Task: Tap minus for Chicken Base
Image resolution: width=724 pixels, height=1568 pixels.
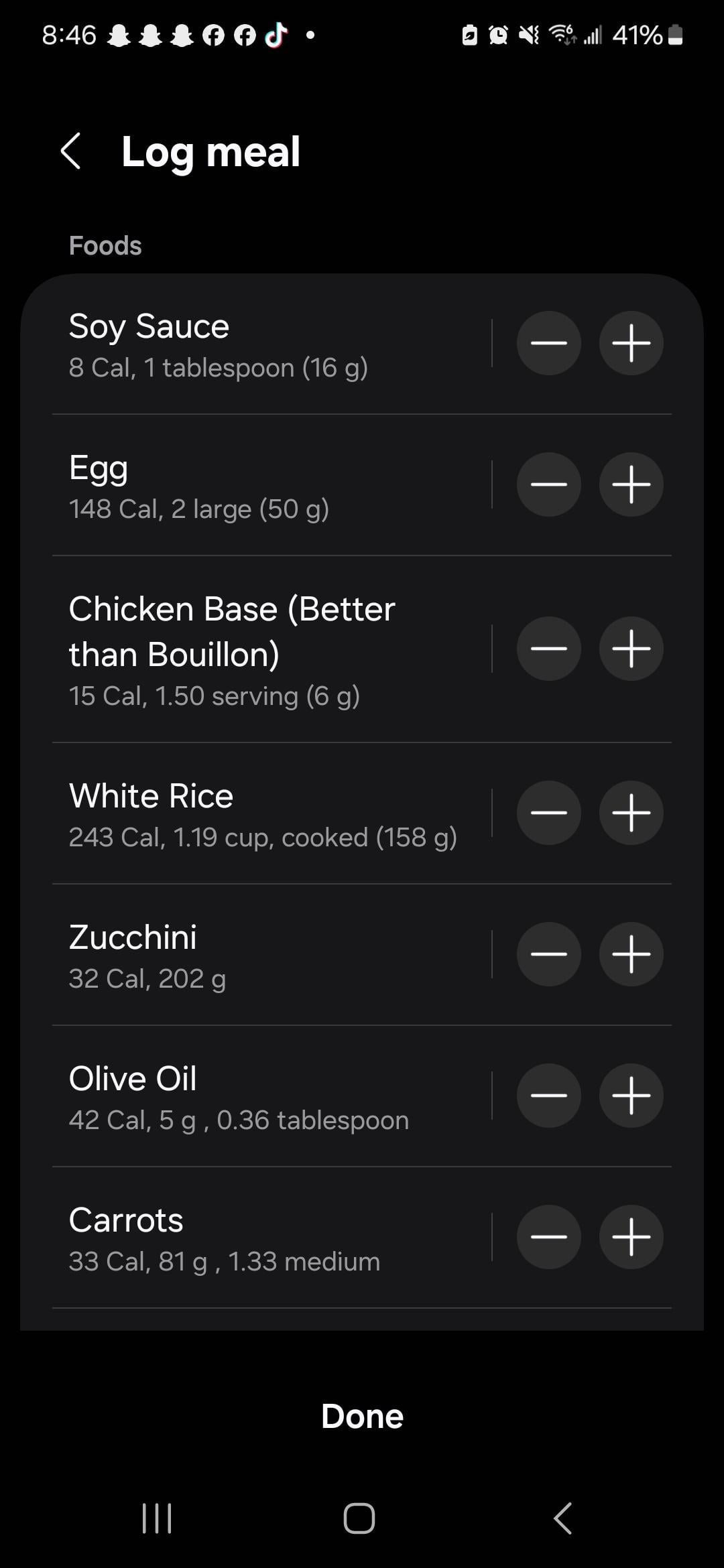Action: (x=548, y=649)
